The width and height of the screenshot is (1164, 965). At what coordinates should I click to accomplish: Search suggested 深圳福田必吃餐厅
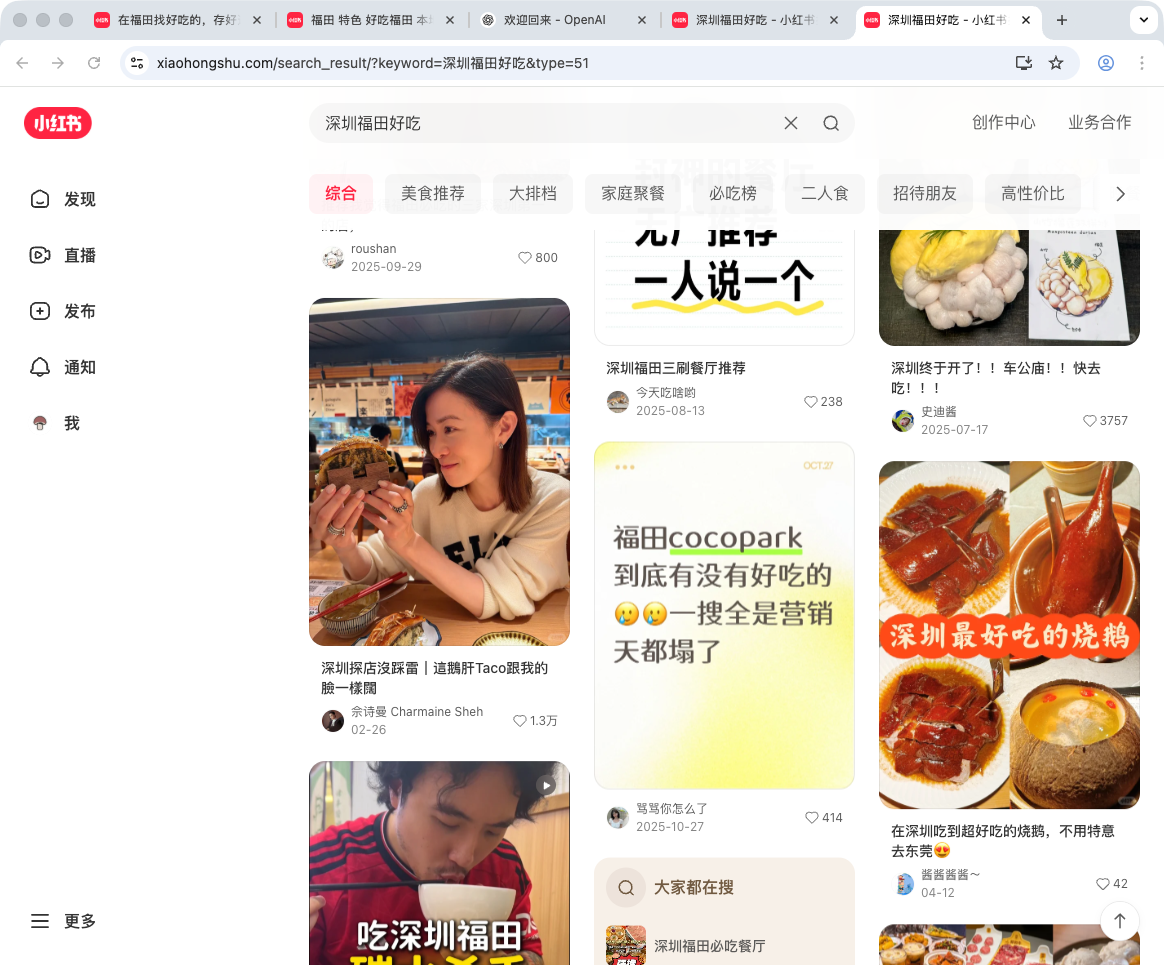click(709, 946)
